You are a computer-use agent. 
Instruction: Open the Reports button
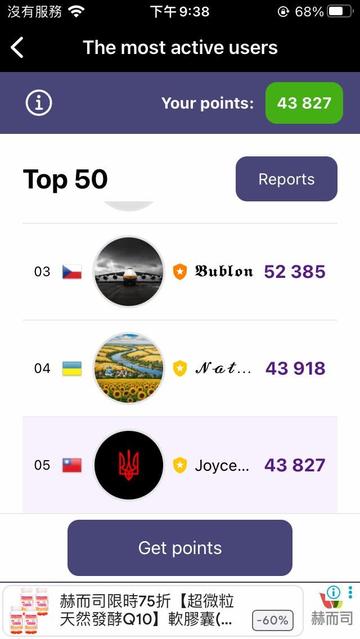point(286,179)
